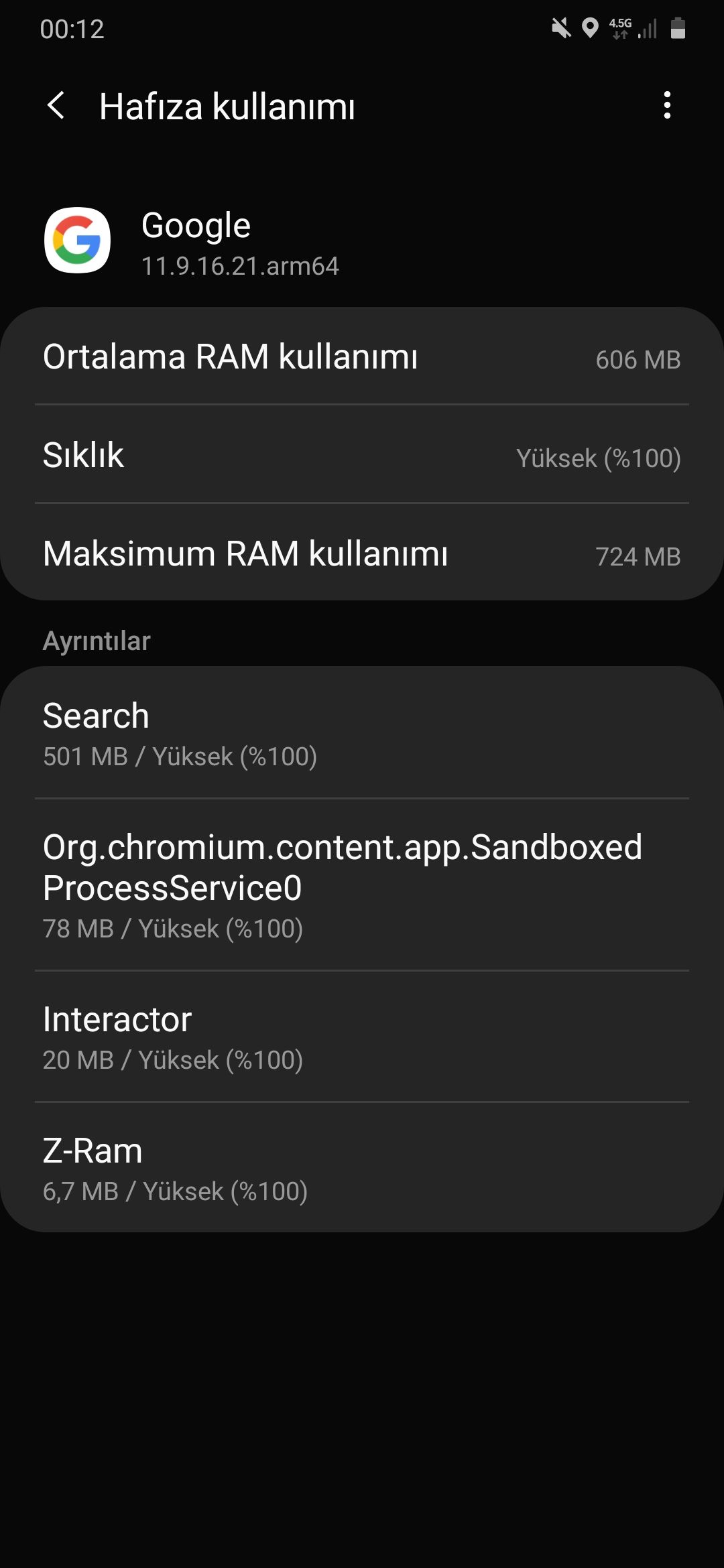The width and height of the screenshot is (724, 1568).
Task: Go back from Hafıza kullanımı
Action: point(56,106)
